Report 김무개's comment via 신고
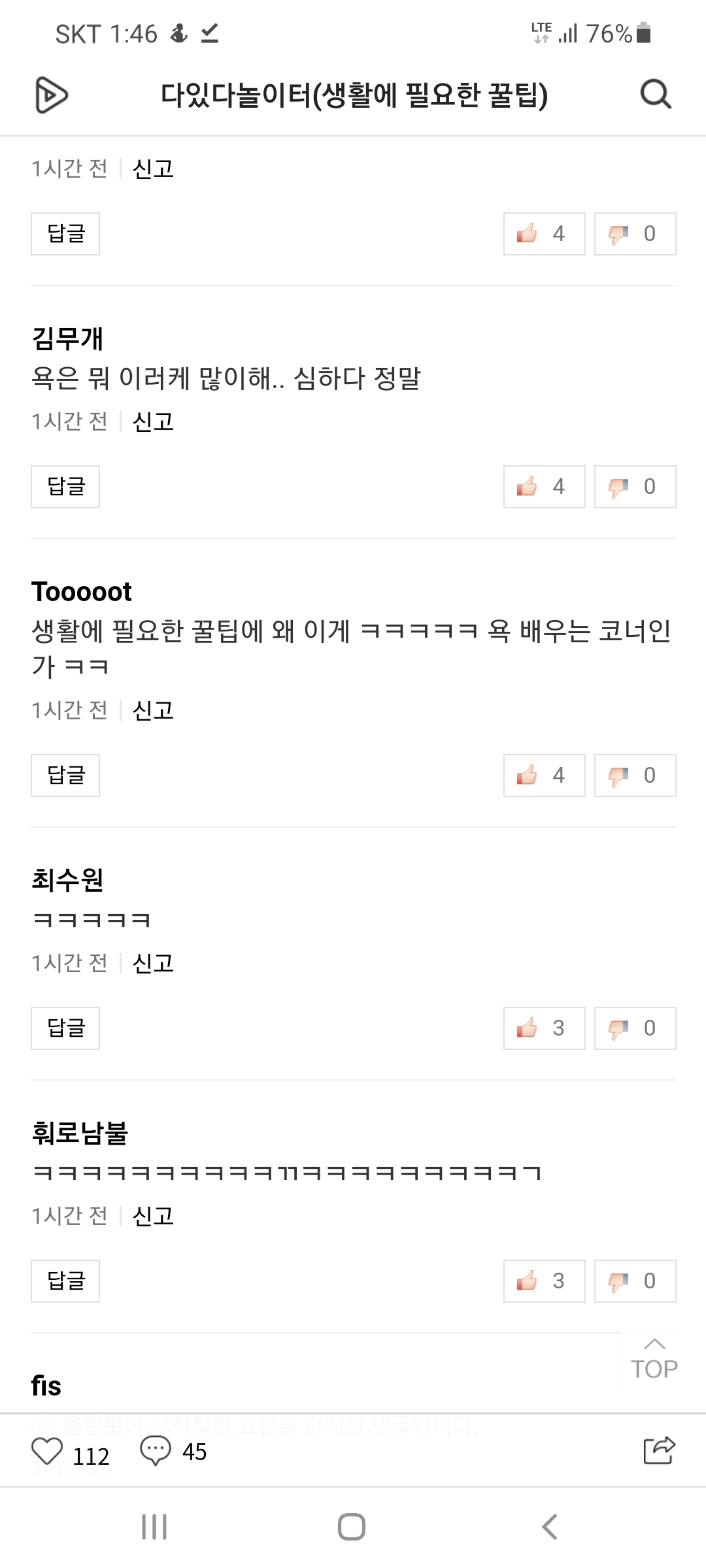This screenshot has width=706, height=1568. tap(153, 422)
